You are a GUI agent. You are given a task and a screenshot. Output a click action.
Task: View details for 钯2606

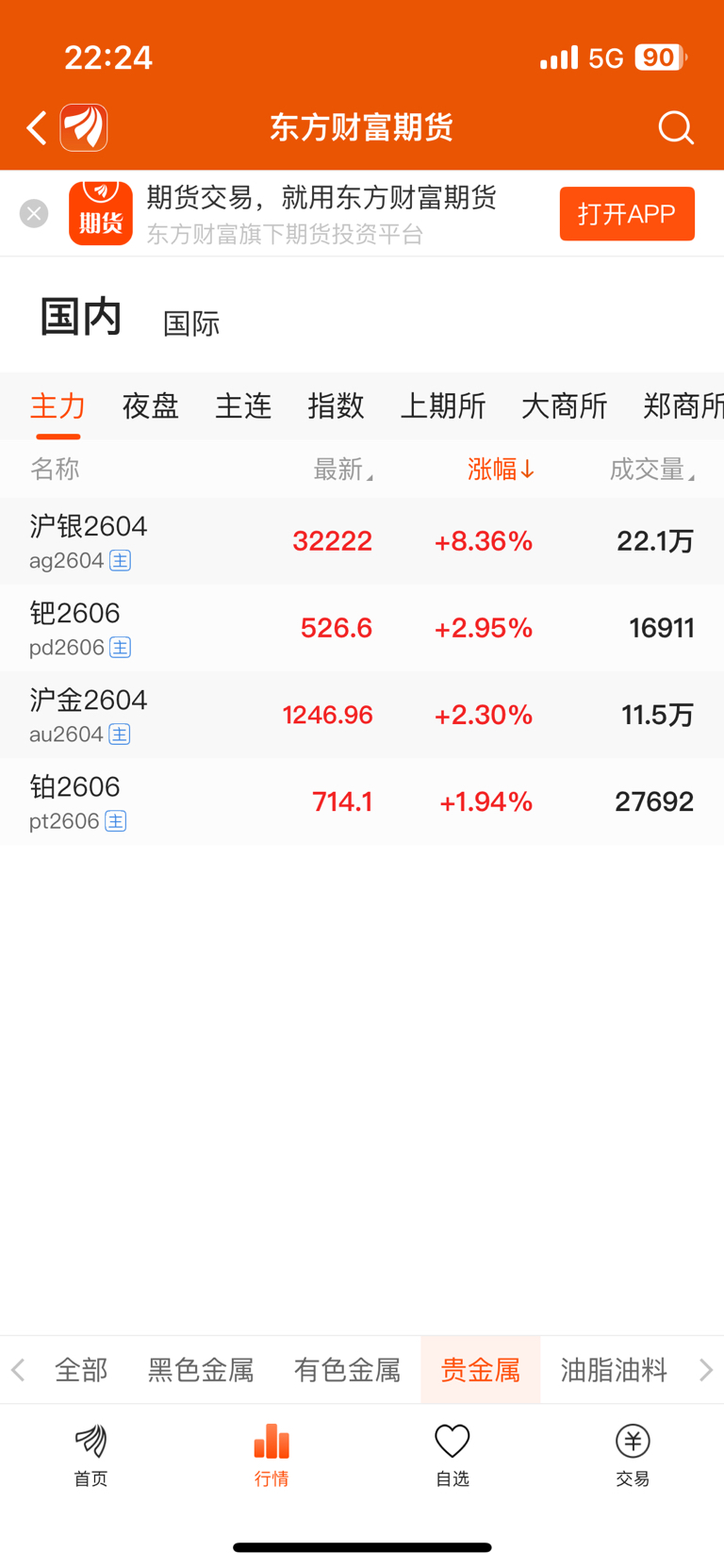pos(362,628)
